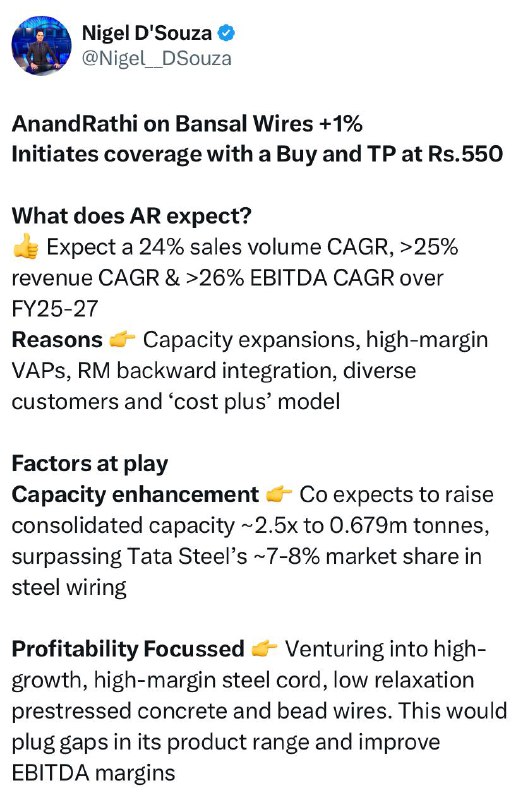523x800 pixels.
Task: Open Nigel D'Souza's profile picture
Action: point(41,46)
